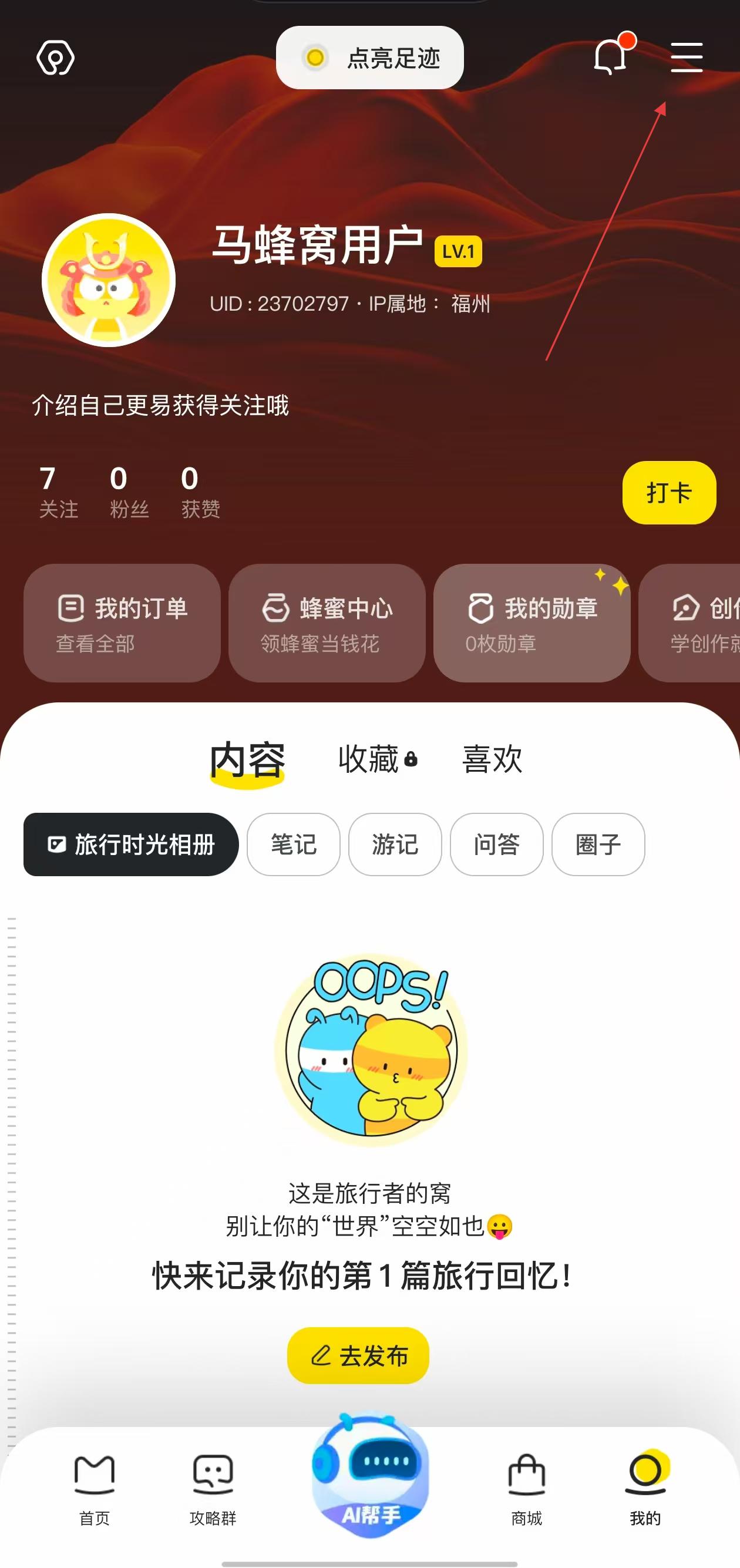Select the 圈子 chip
This screenshot has width=740, height=1568.
pos(598,844)
